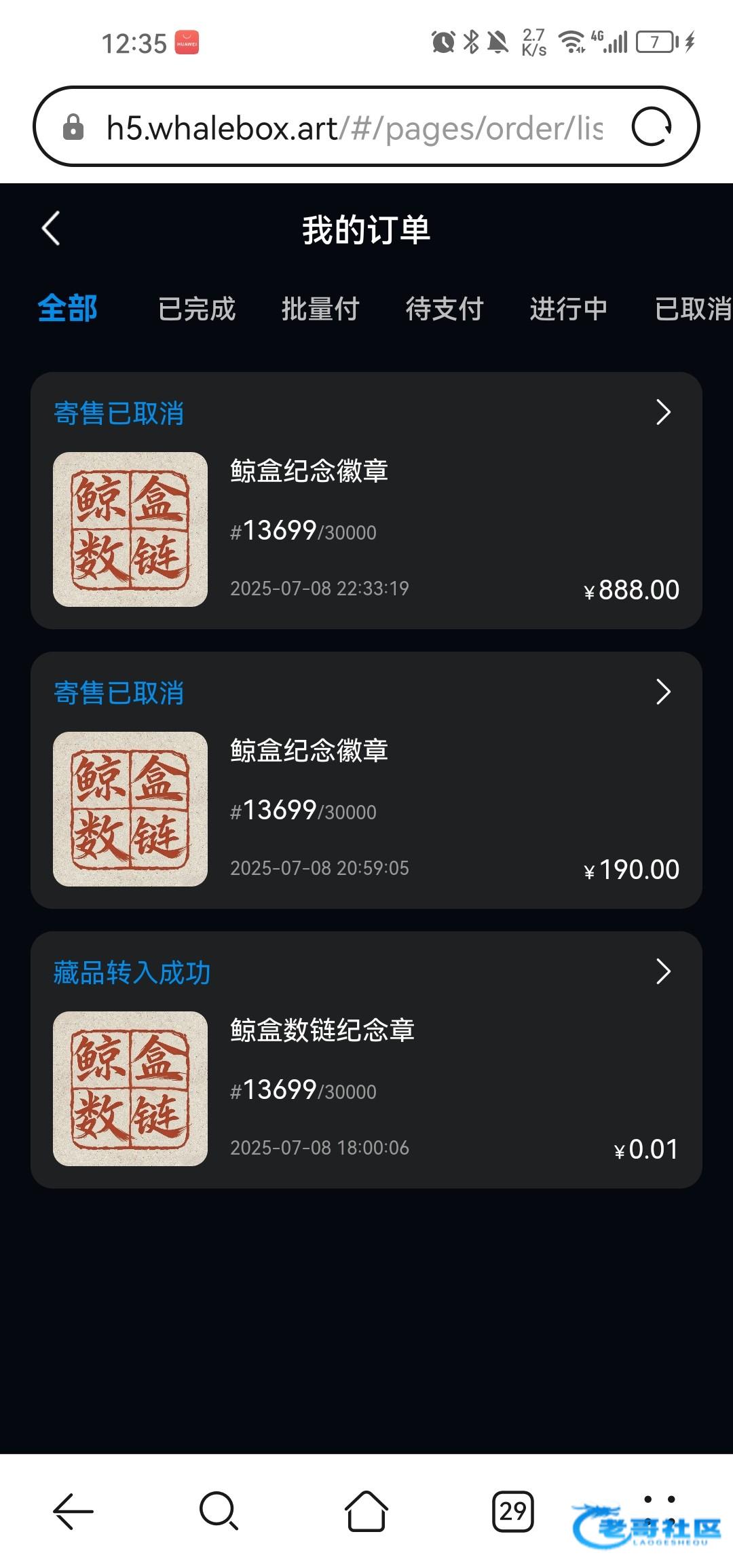This screenshot has height=1568, width=733.
Task: Select the 全部 orders tab
Action: [x=67, y=309]
